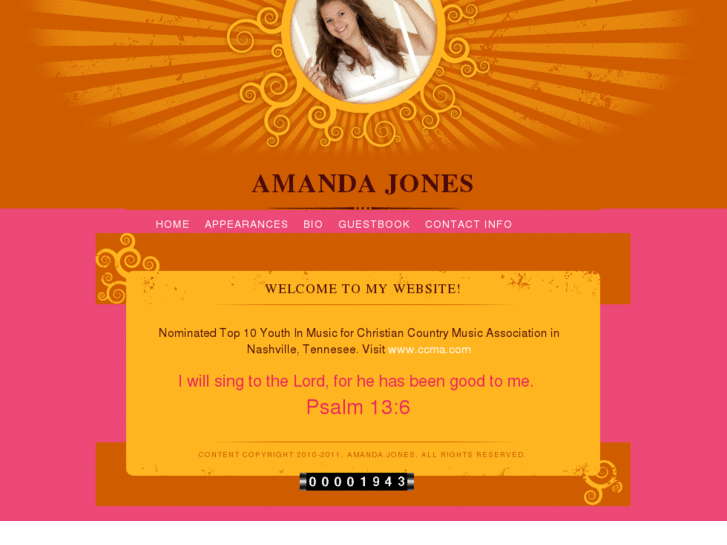Go to the Appearances page
Image resolution: width=727 pixels, height=545 pixels.
(246, 224)
